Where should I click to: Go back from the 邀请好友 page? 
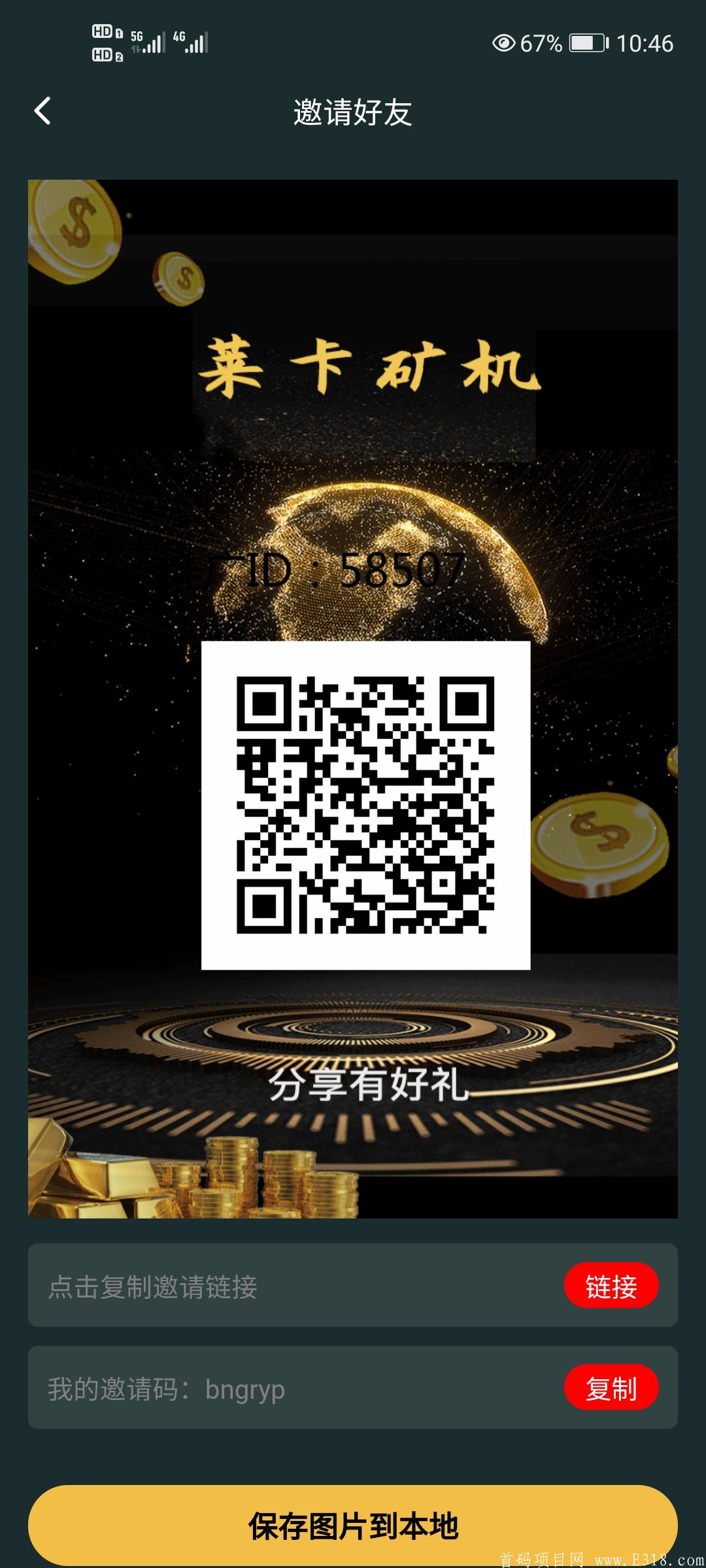tap(43, 111)
